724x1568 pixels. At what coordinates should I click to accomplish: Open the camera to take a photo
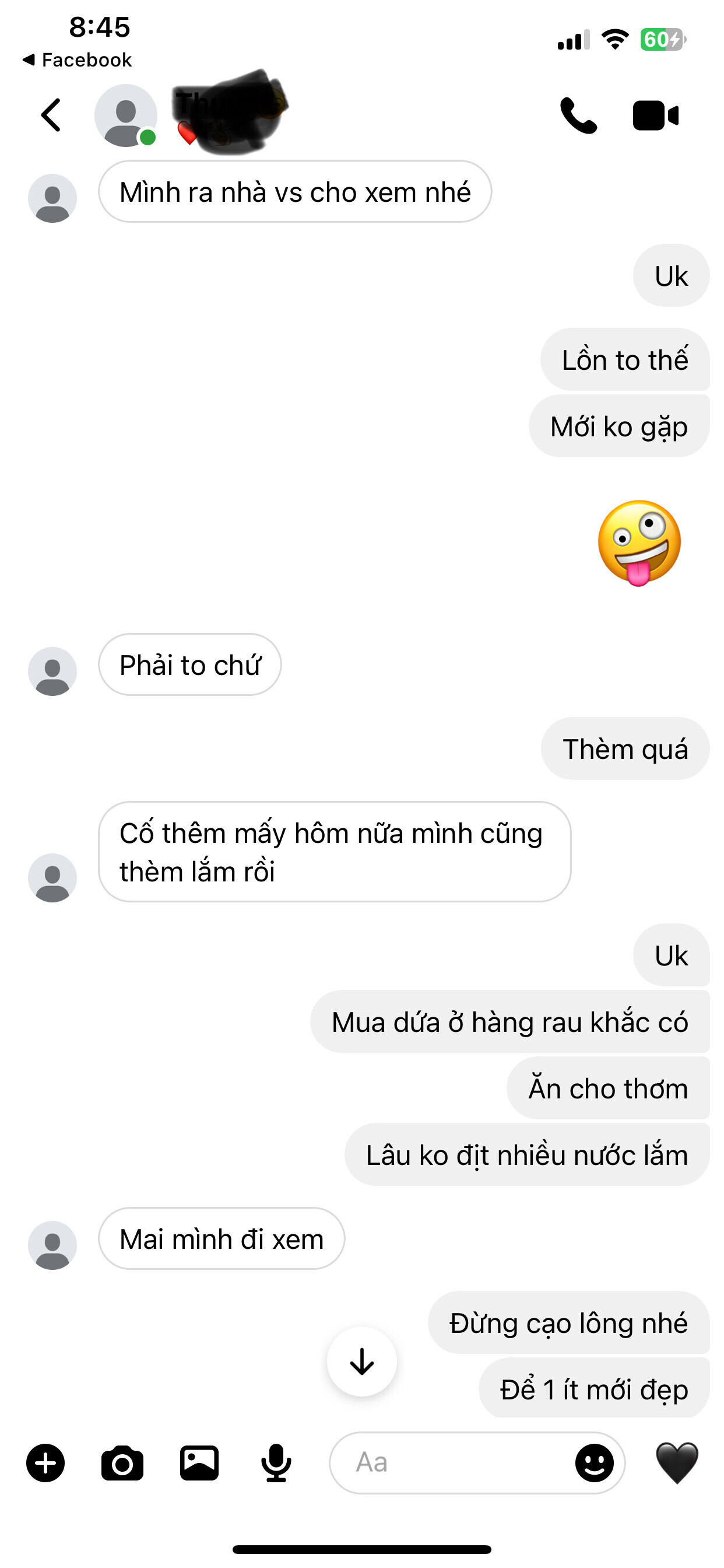122,1462
